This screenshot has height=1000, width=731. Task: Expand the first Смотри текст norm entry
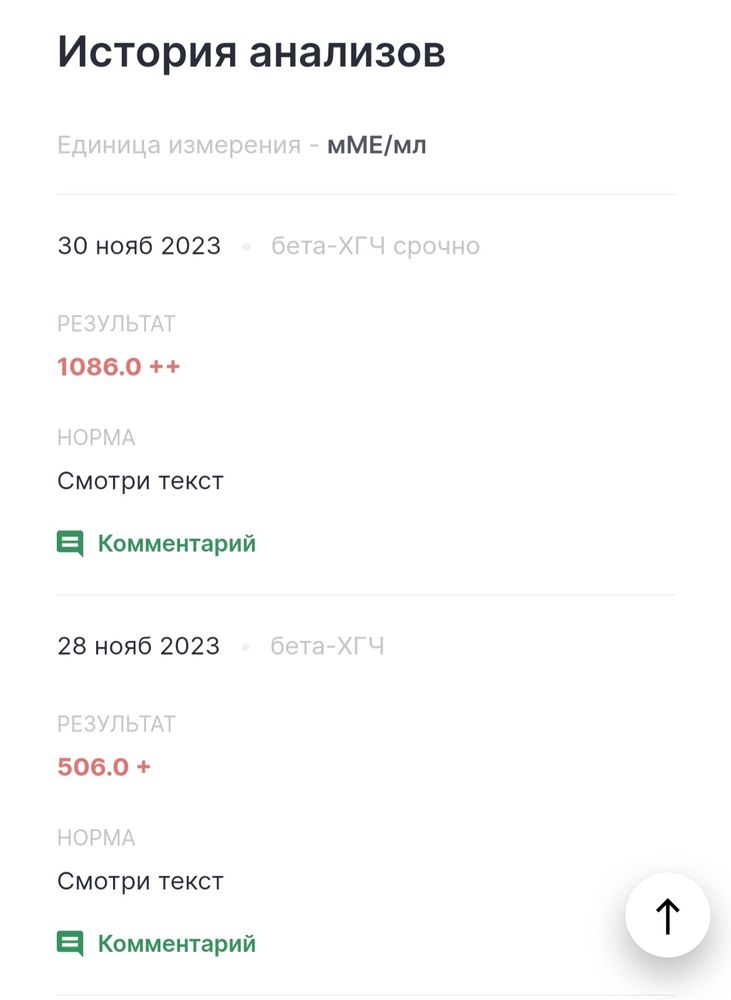tap(140, 481)
